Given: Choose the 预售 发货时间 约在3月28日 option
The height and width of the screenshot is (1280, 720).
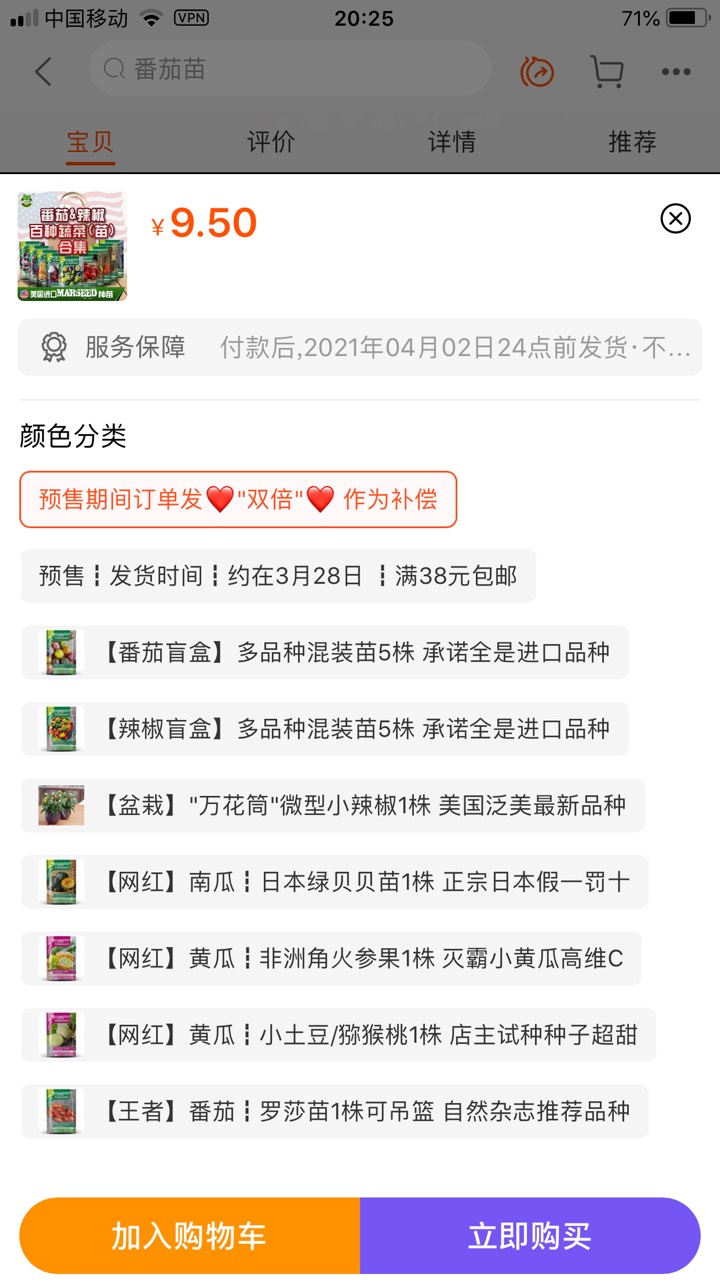Looking at the screenshot, I should click(x=278, y=576).
